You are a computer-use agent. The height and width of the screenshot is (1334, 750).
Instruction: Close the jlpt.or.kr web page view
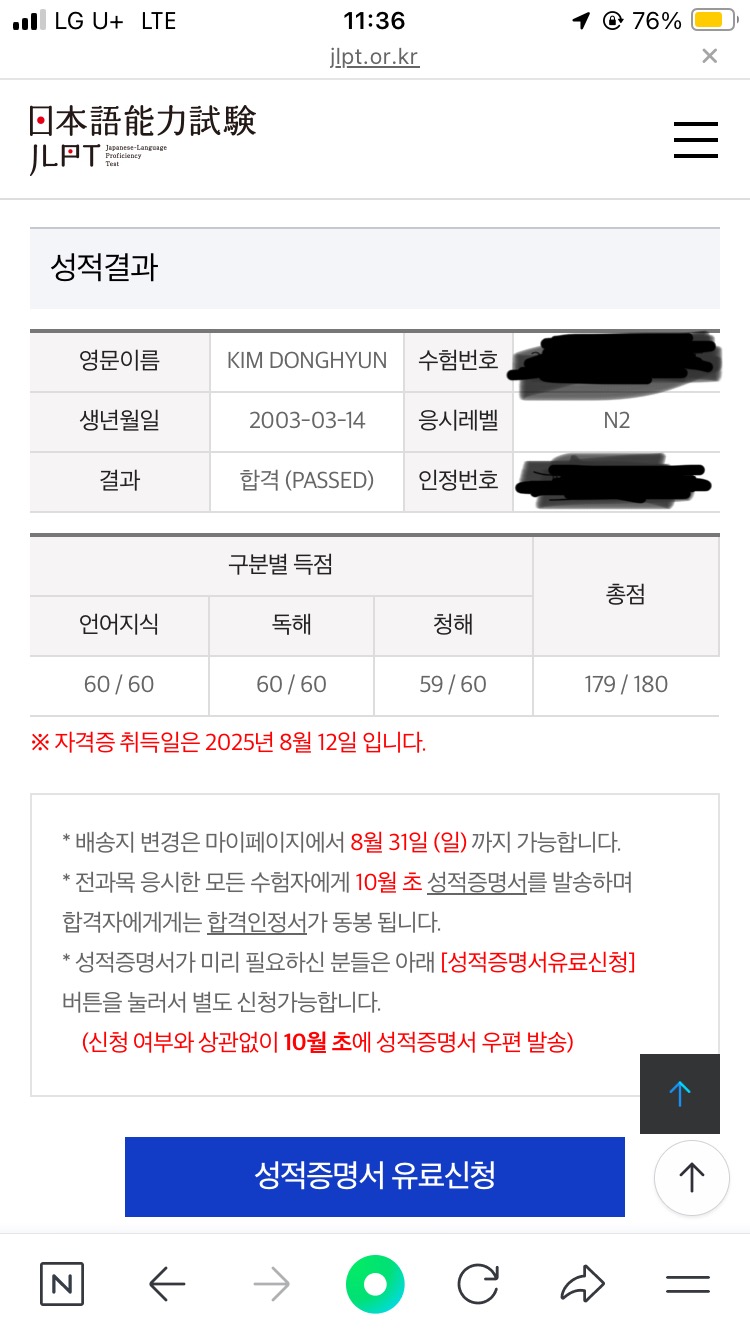(x=709, y=56)
